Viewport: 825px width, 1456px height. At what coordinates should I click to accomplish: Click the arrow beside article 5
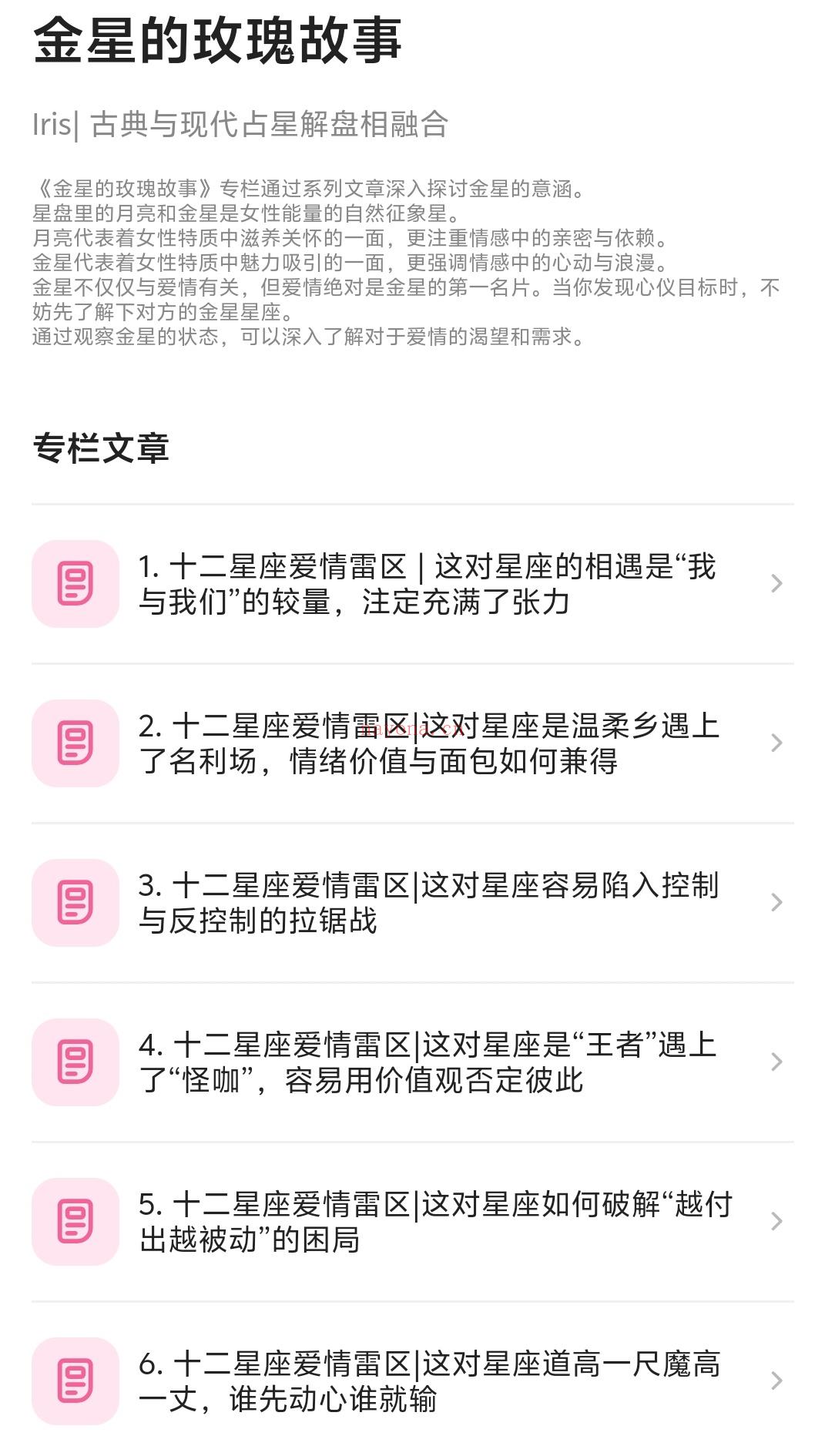[776, 1220]
